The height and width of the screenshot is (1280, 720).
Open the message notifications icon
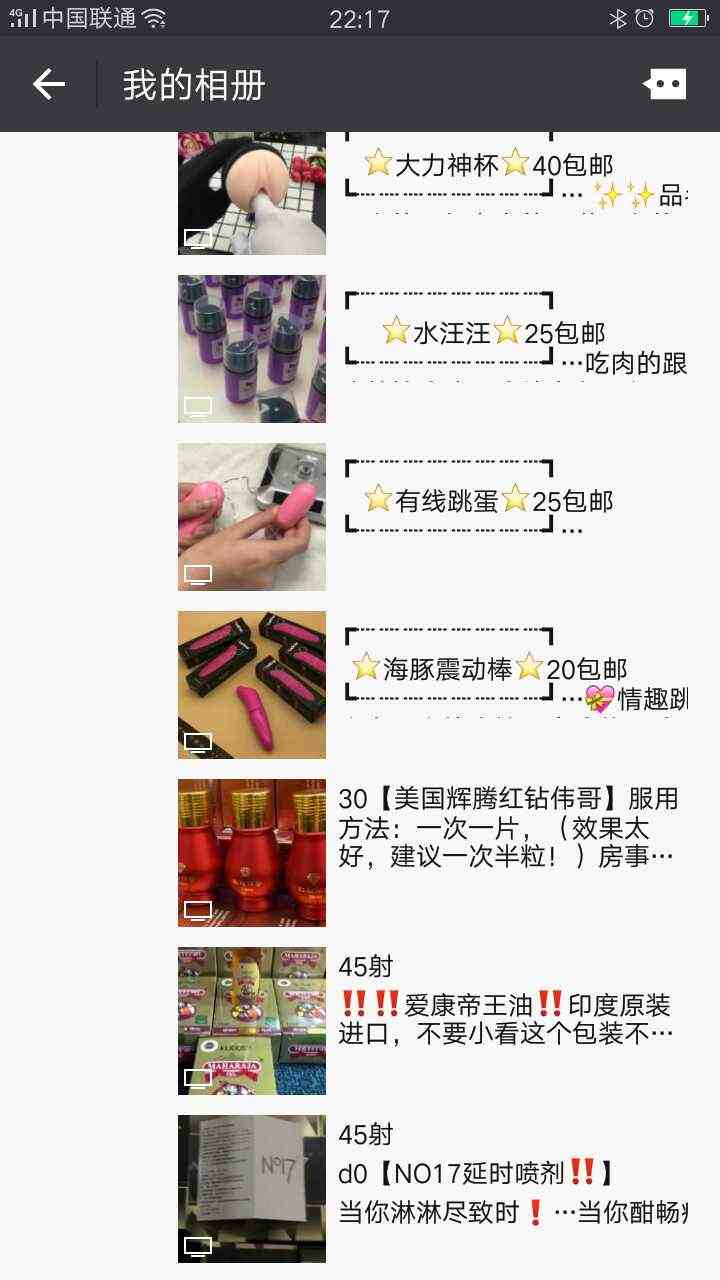[665, 85]
